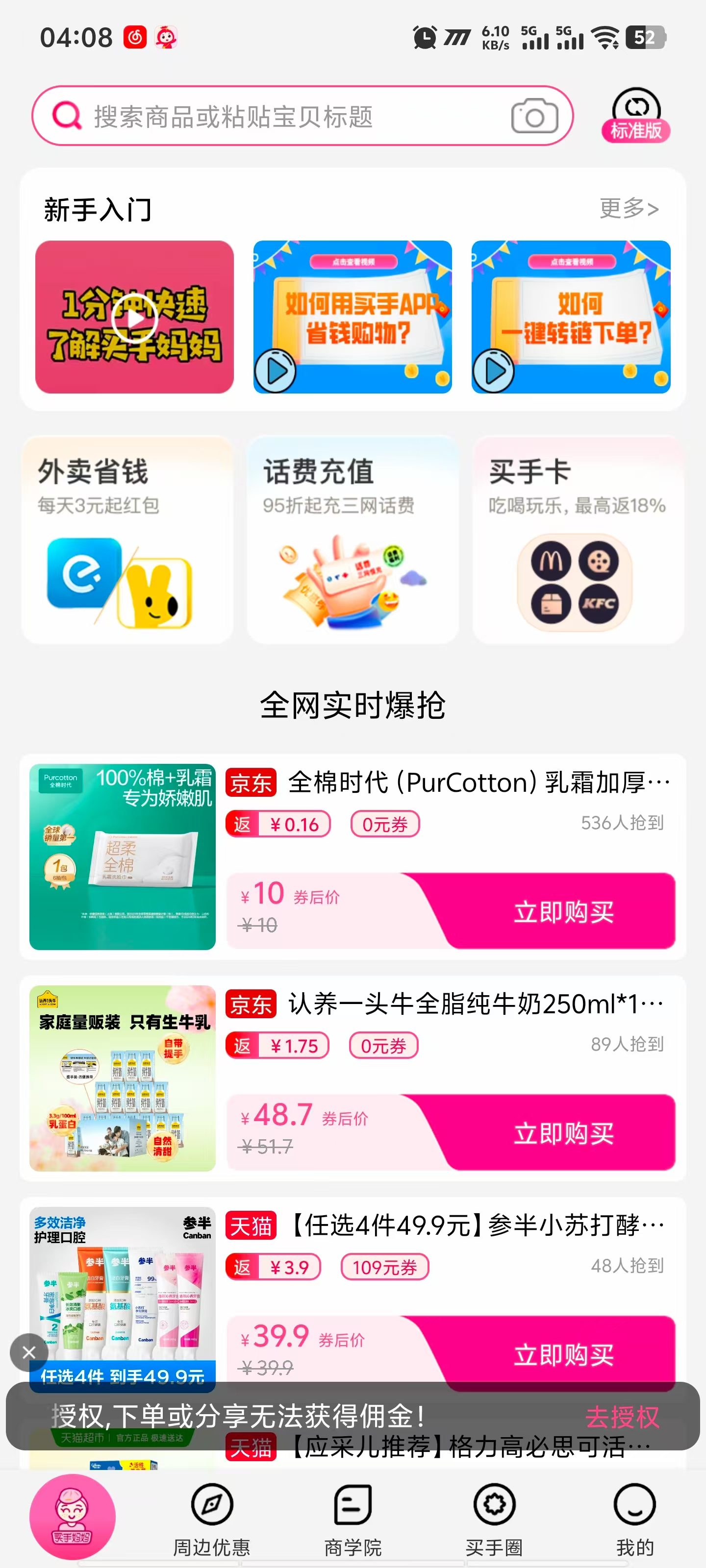
Task: Open the 外卖省钱 card
Action: click(127, 539)
